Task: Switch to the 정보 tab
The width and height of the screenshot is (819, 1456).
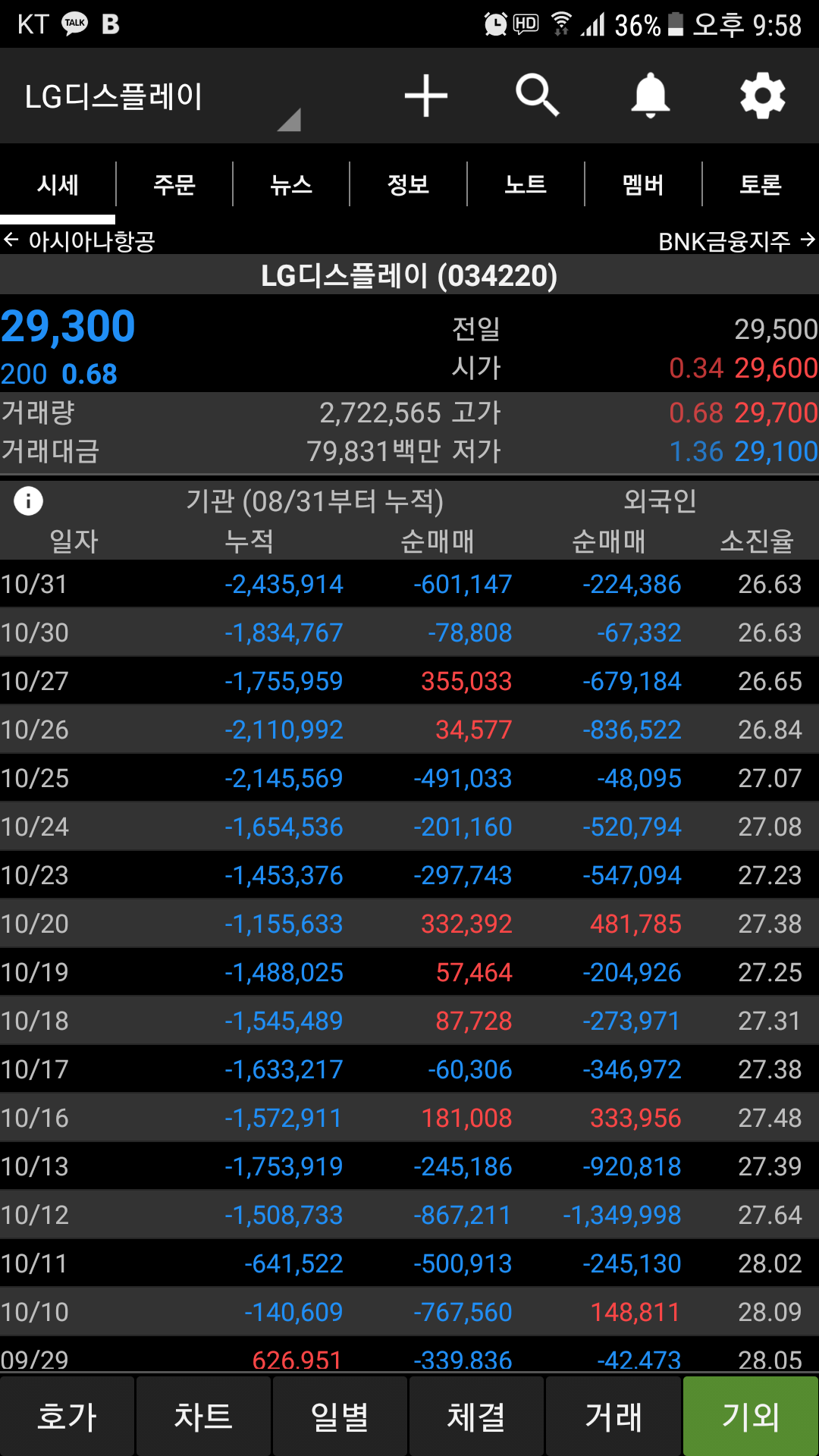Action: coord(408,184)
